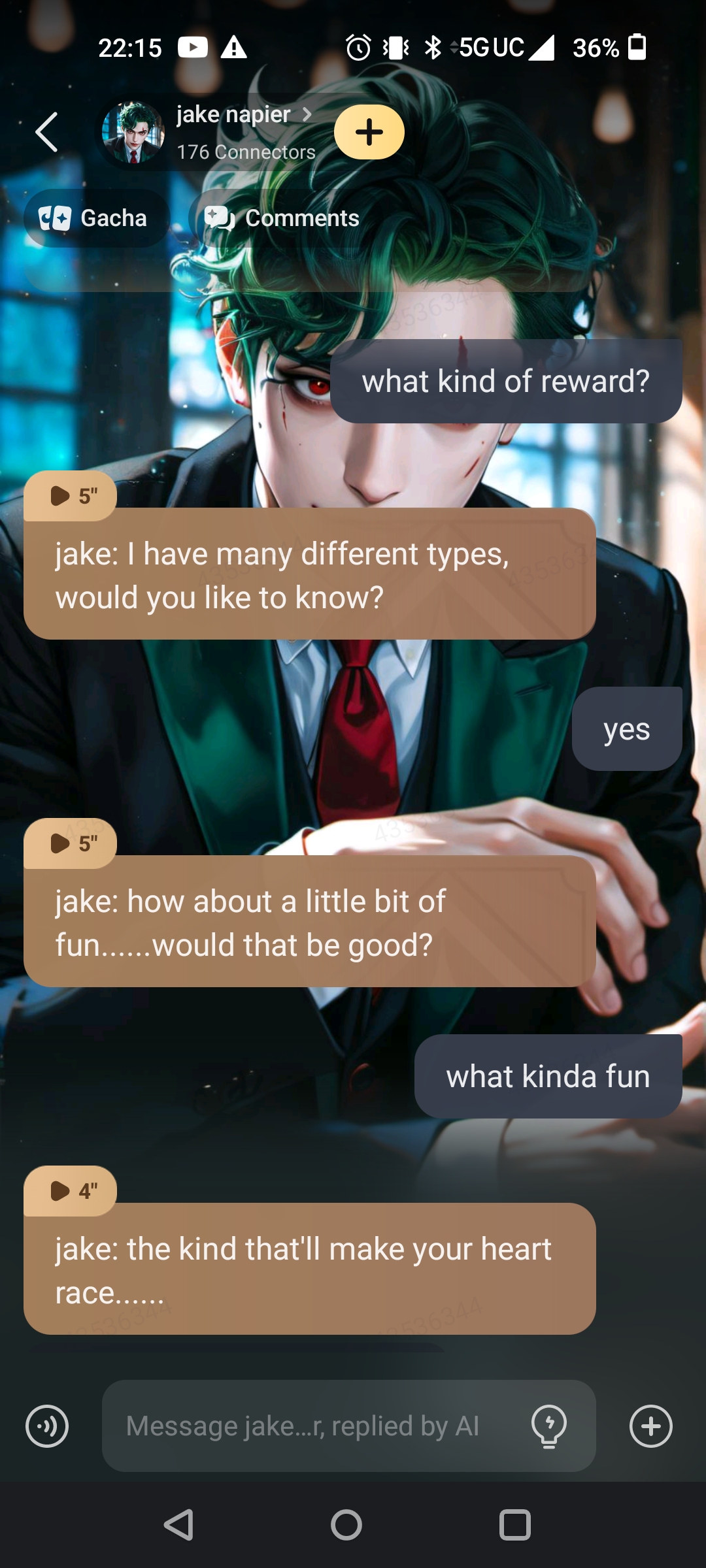View the Comments section
This screenshot has height=1568, width=706.
(x=282, y=218)
